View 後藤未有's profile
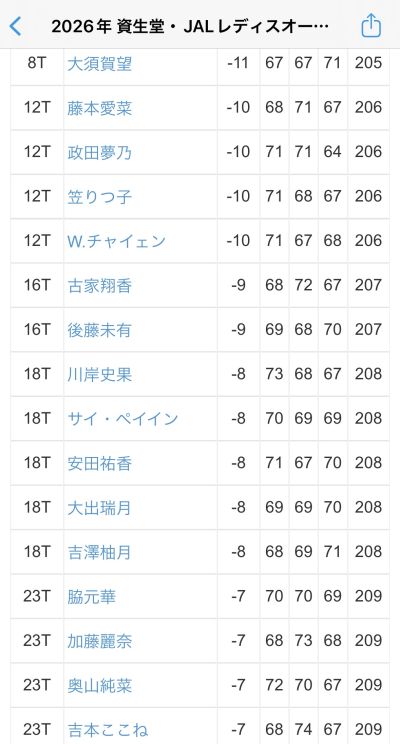 coord(99,330)
